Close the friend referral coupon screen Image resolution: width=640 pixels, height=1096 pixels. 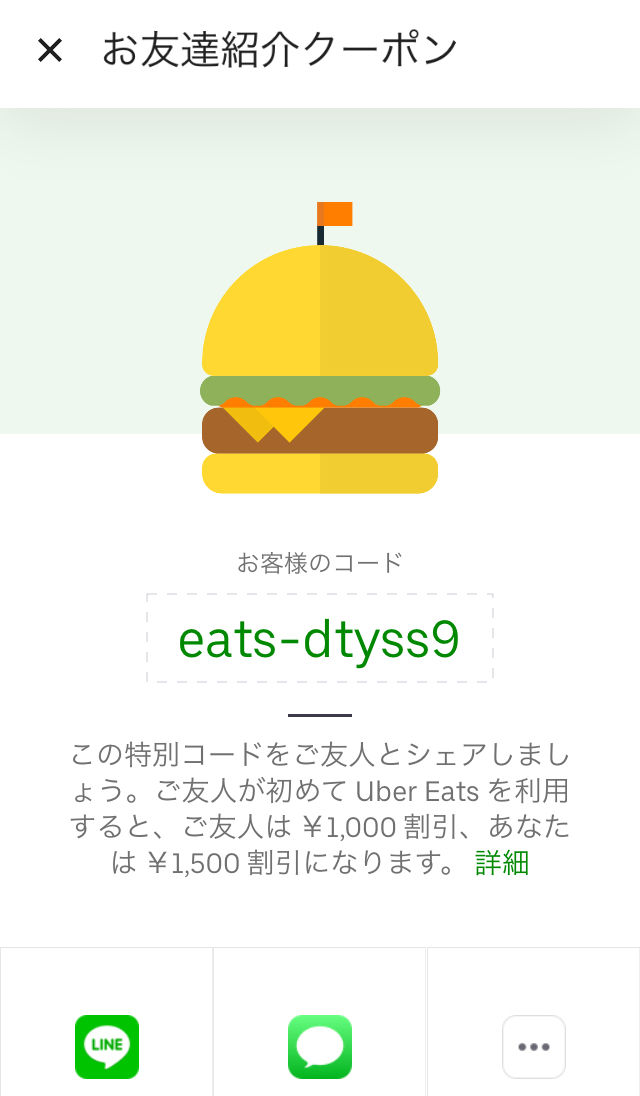pos(50,50)
